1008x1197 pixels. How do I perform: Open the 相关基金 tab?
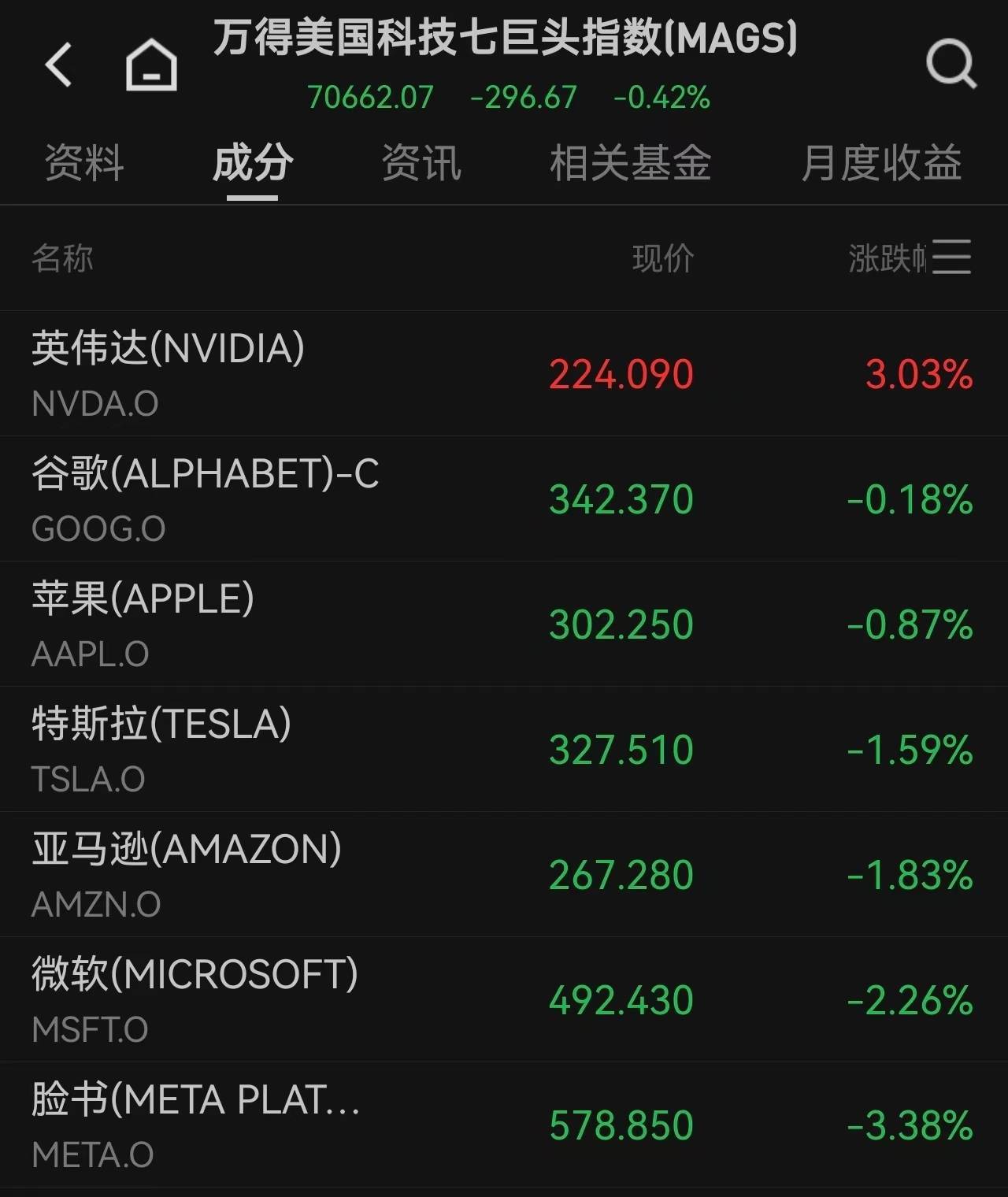pyautogui.click(x=631, y=163)
